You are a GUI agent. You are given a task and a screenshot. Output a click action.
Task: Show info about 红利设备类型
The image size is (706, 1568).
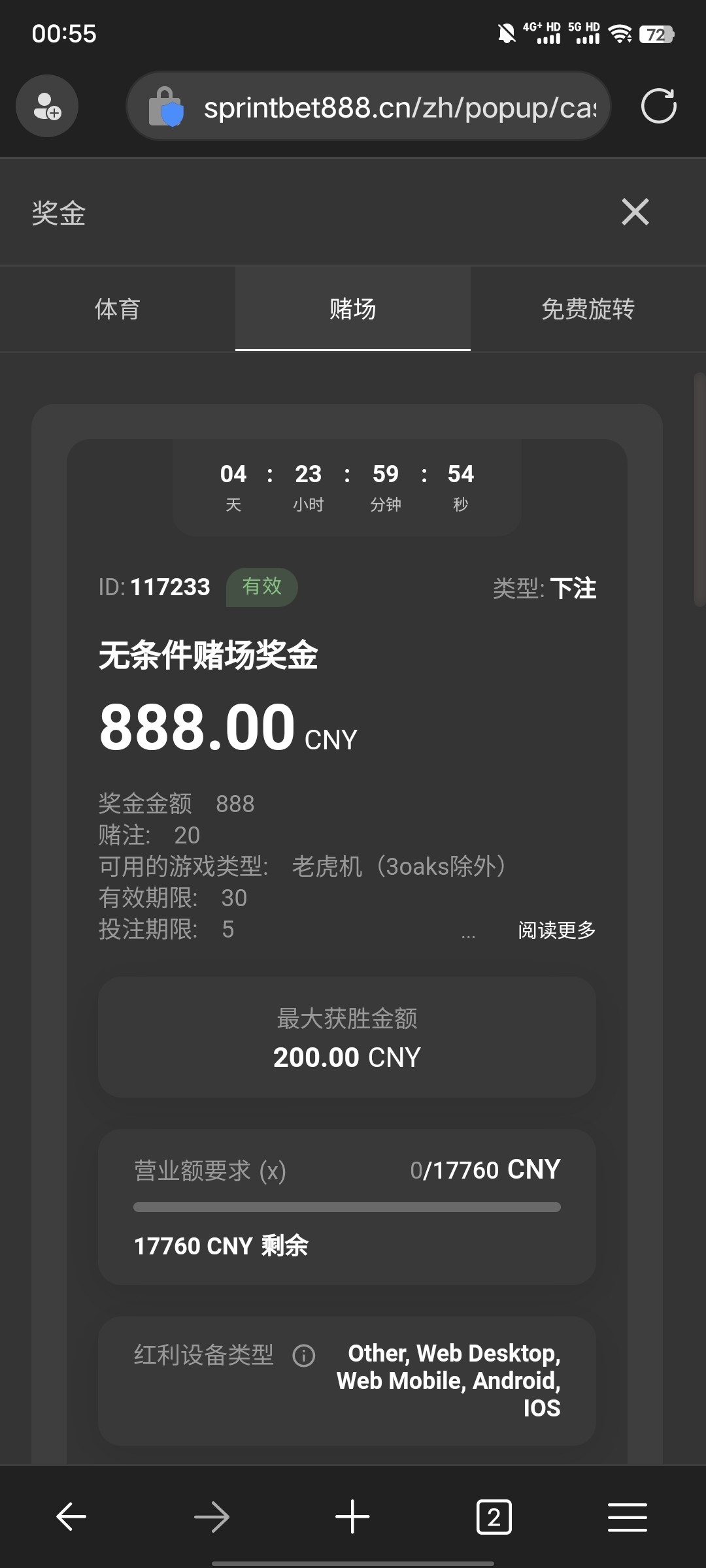coord(304,1355)
